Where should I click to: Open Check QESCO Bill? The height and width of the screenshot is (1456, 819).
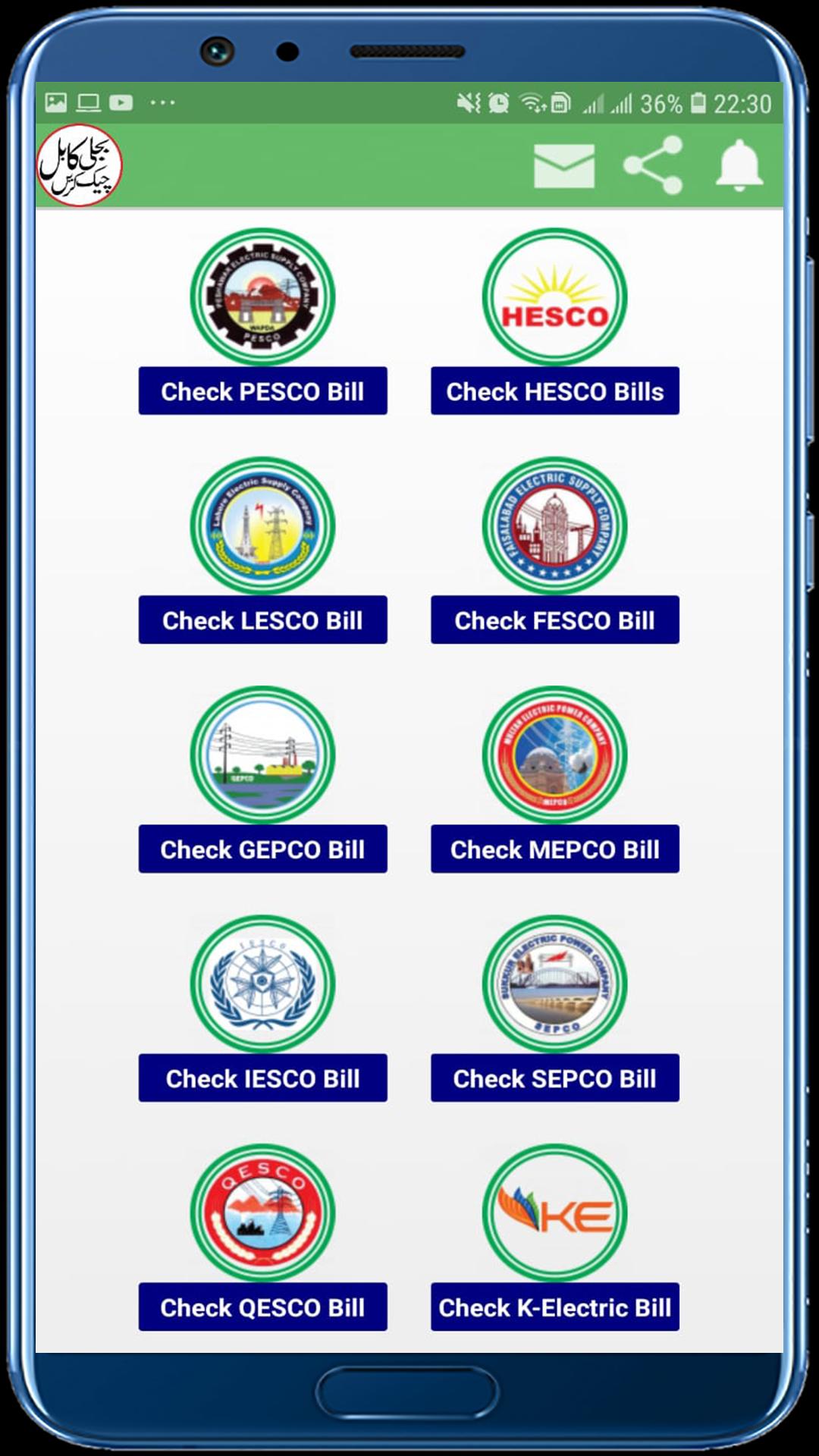pos(262,1307)
